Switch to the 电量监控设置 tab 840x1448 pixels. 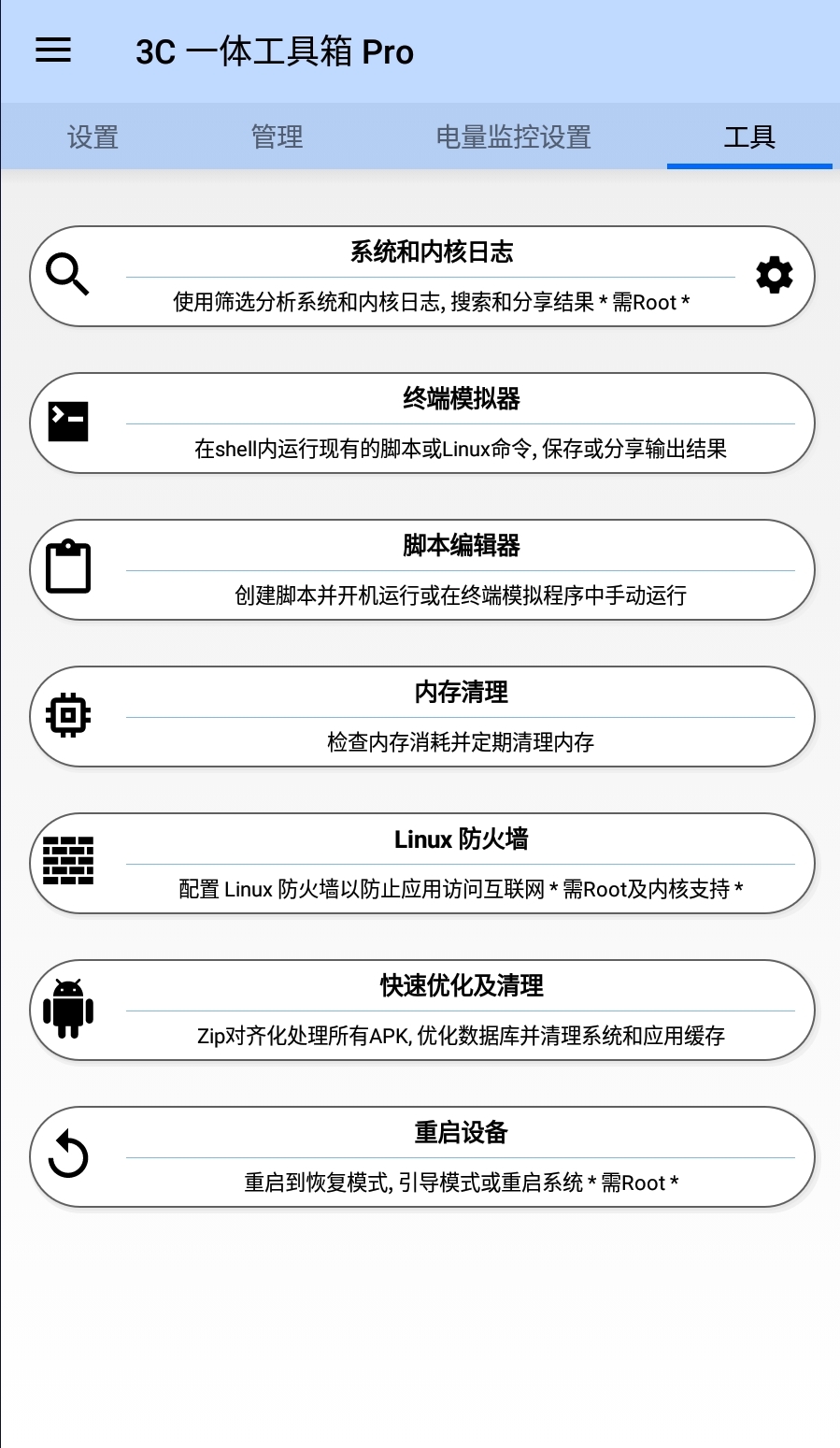[x=513, y=137]
